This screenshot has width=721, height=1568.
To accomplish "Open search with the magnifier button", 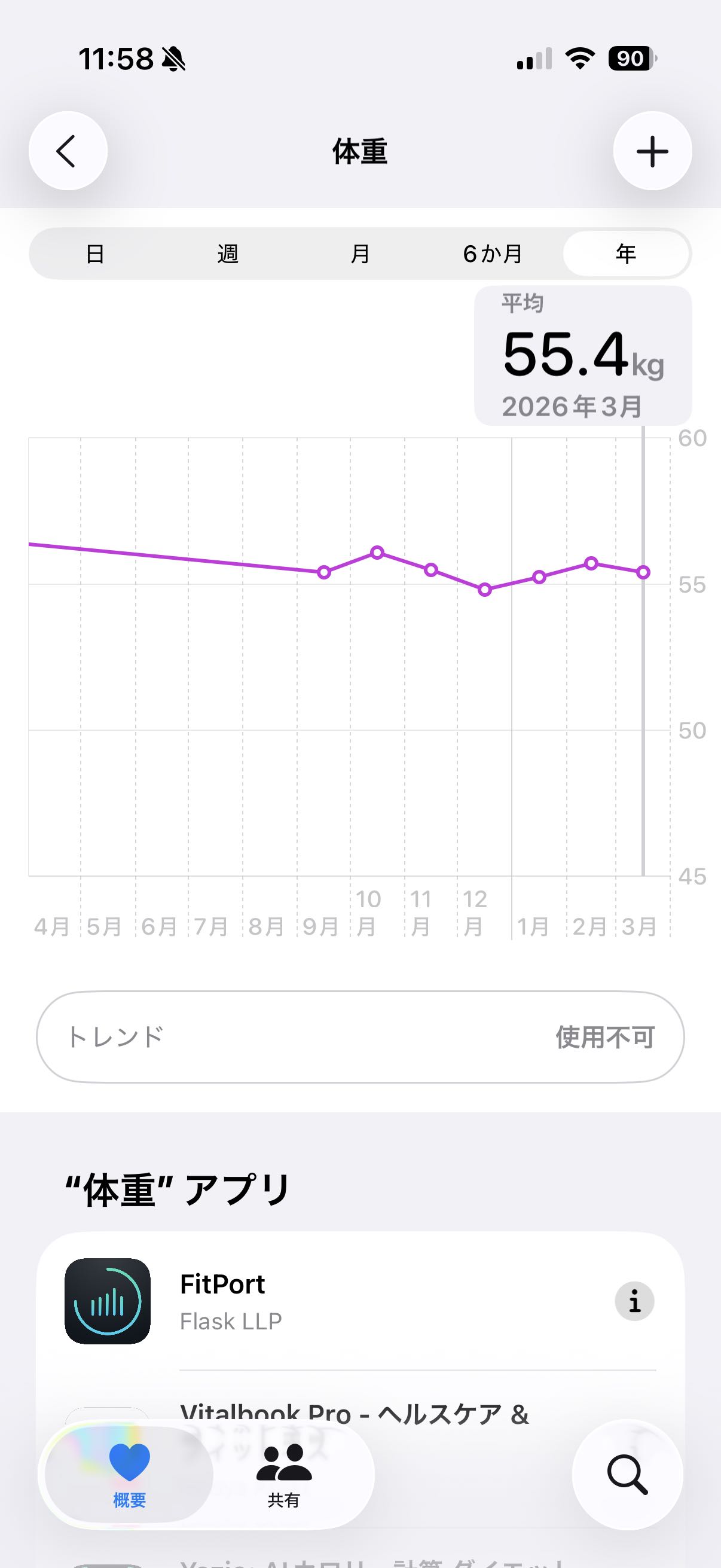I will click(627, 1475).
